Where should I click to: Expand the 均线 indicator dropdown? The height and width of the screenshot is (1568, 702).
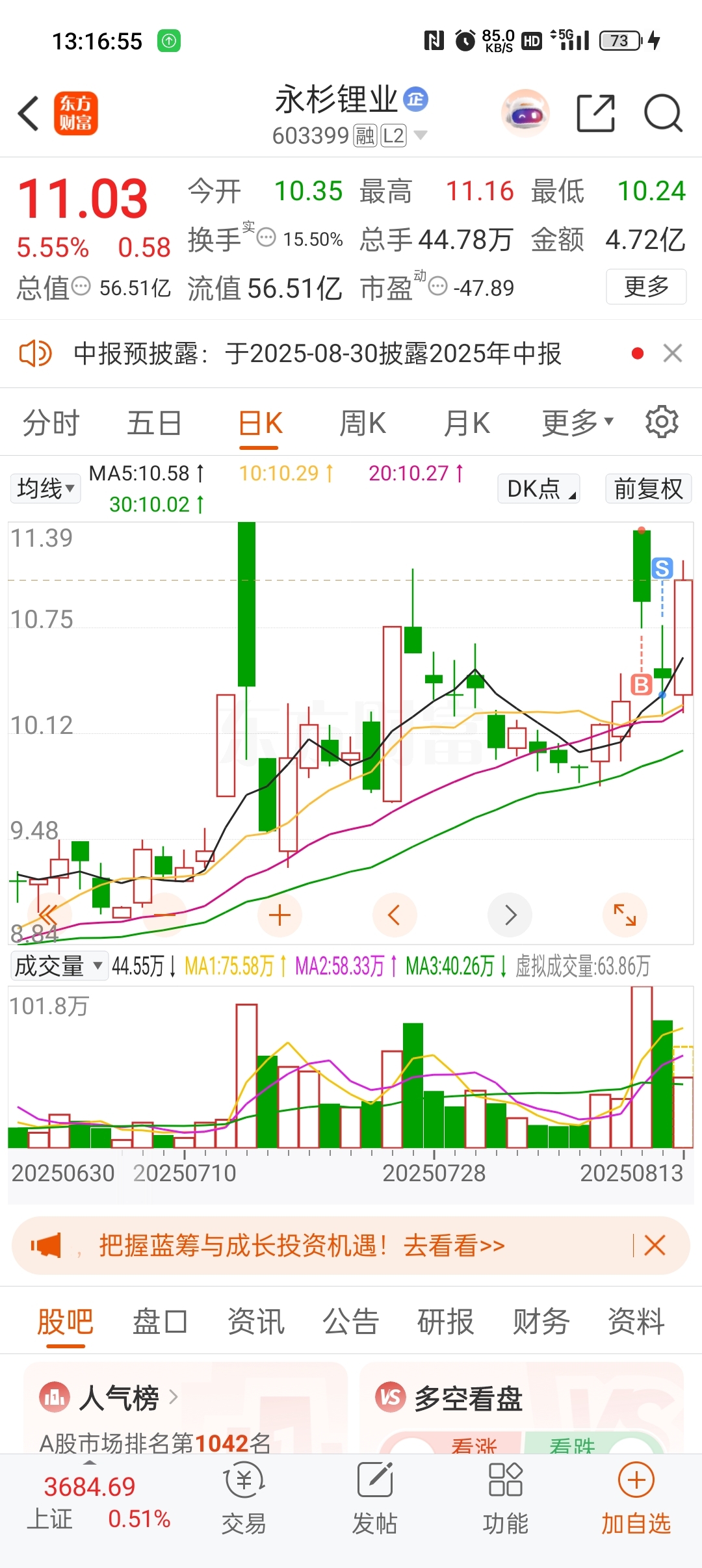[x=45, y=488]
